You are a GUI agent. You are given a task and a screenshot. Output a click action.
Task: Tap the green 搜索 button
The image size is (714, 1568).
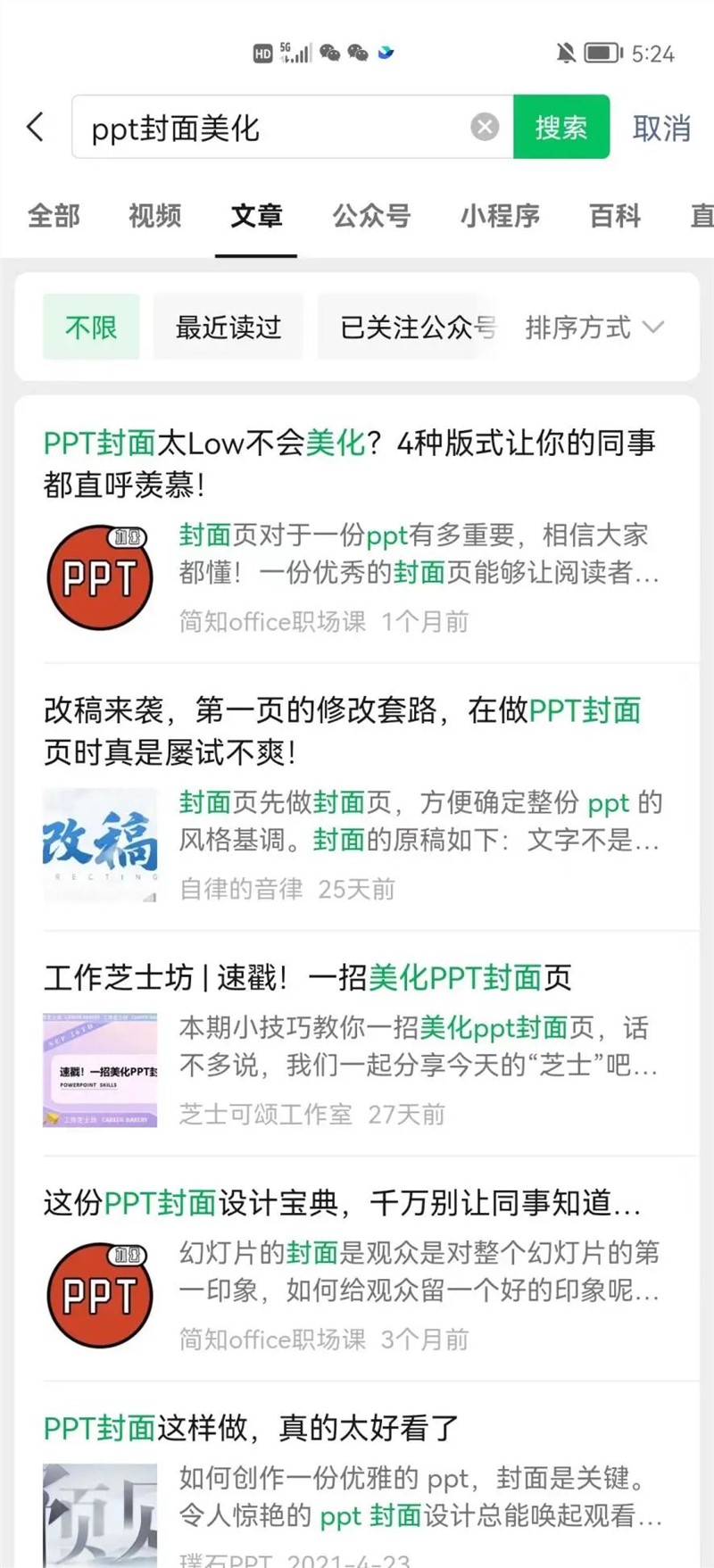click(x=561, y=128)
